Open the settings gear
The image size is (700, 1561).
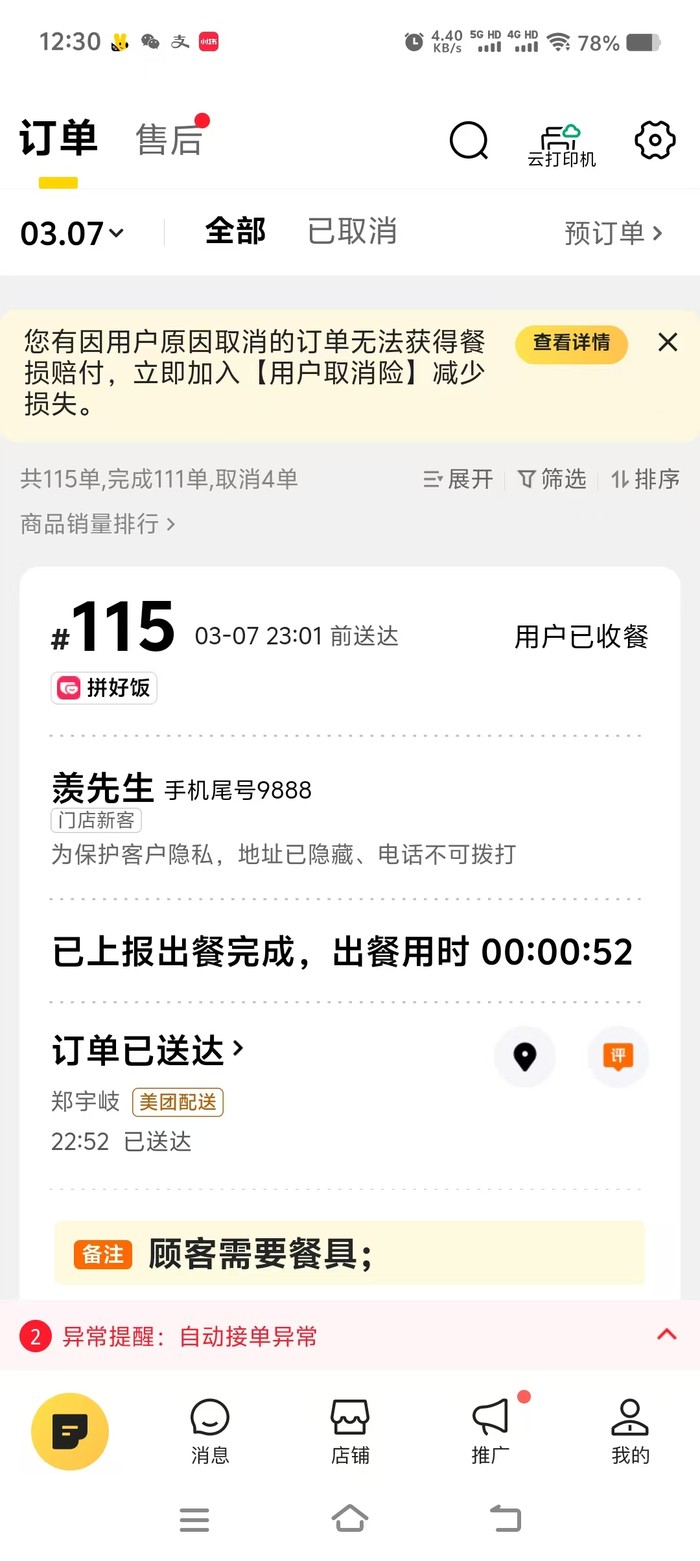click(x=655, y=140)
